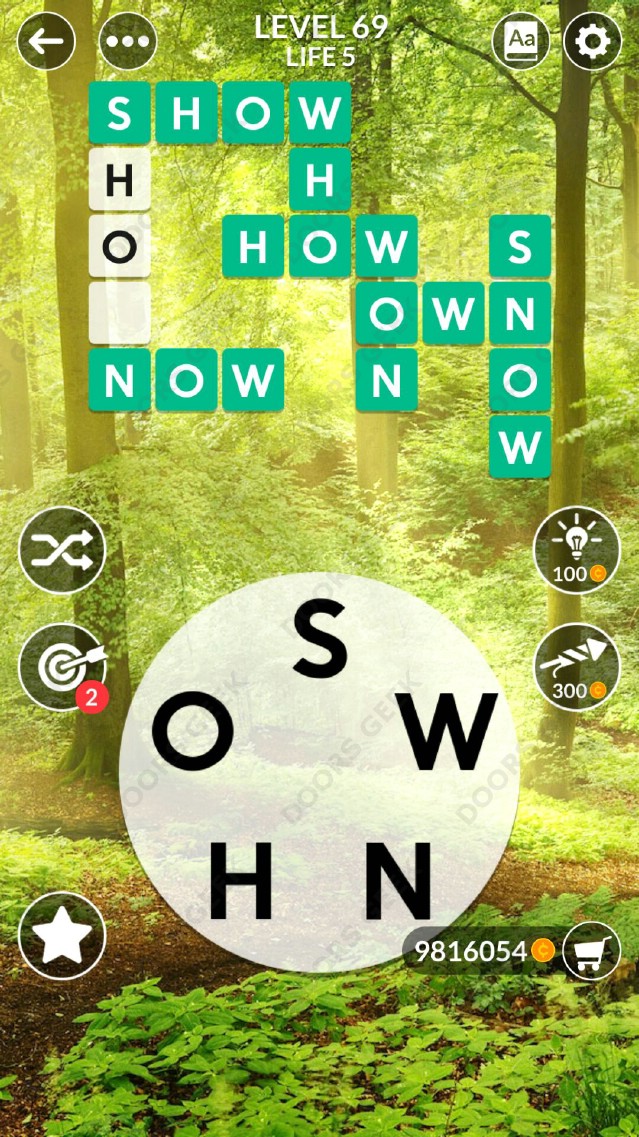Go back using the arrow button
Screen dimensions: 639x1137
tap(46, 41)
